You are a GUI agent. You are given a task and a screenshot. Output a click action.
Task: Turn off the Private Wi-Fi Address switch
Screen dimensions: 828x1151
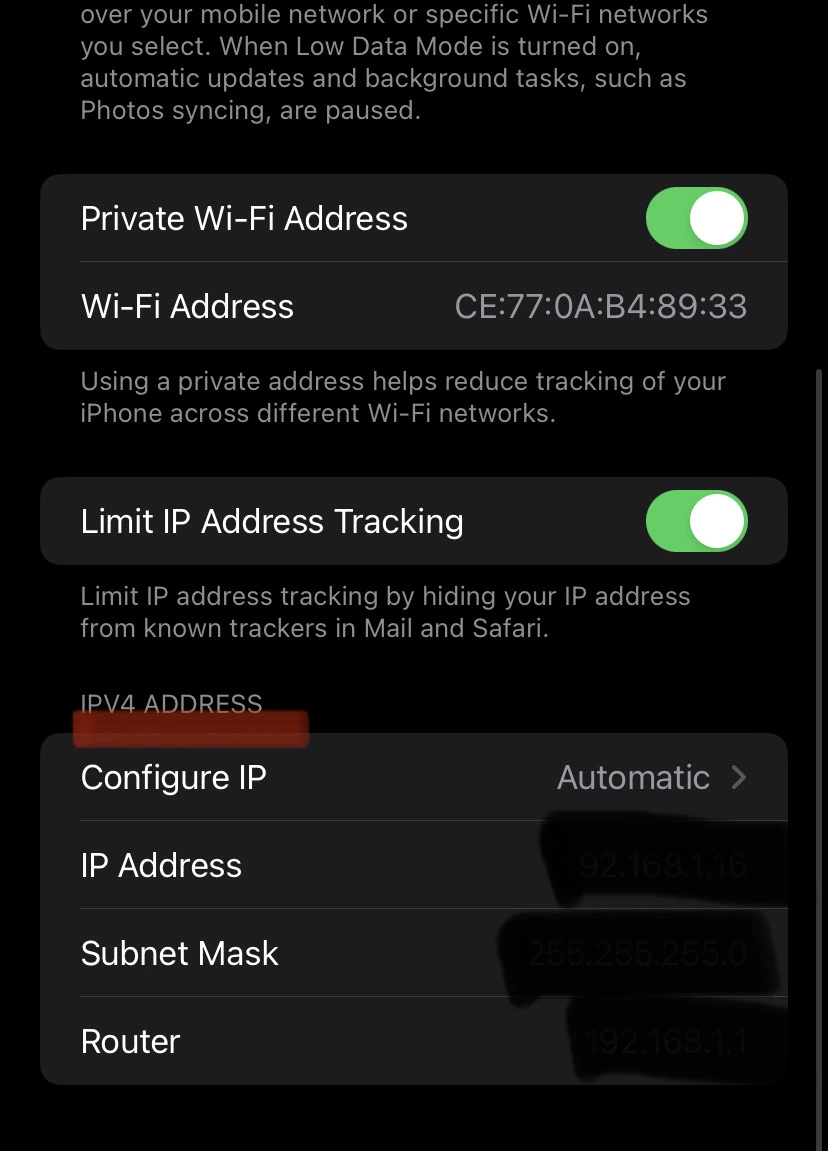[696, 218]
